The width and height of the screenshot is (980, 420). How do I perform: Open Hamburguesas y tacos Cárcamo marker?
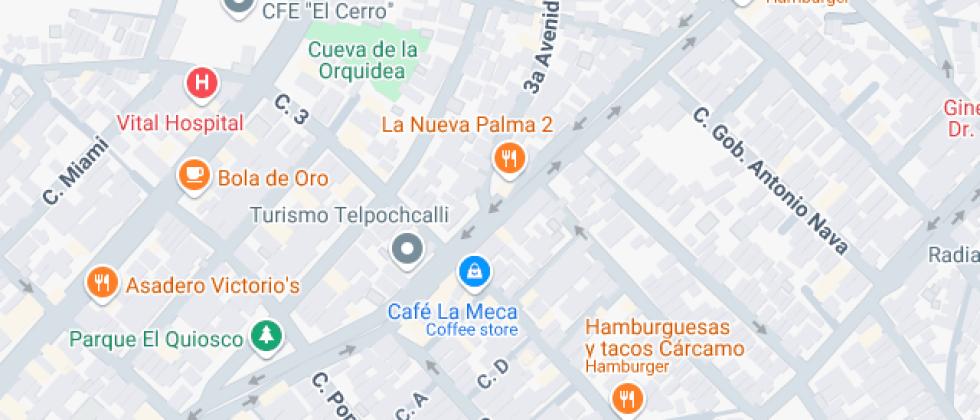[628, 399]
